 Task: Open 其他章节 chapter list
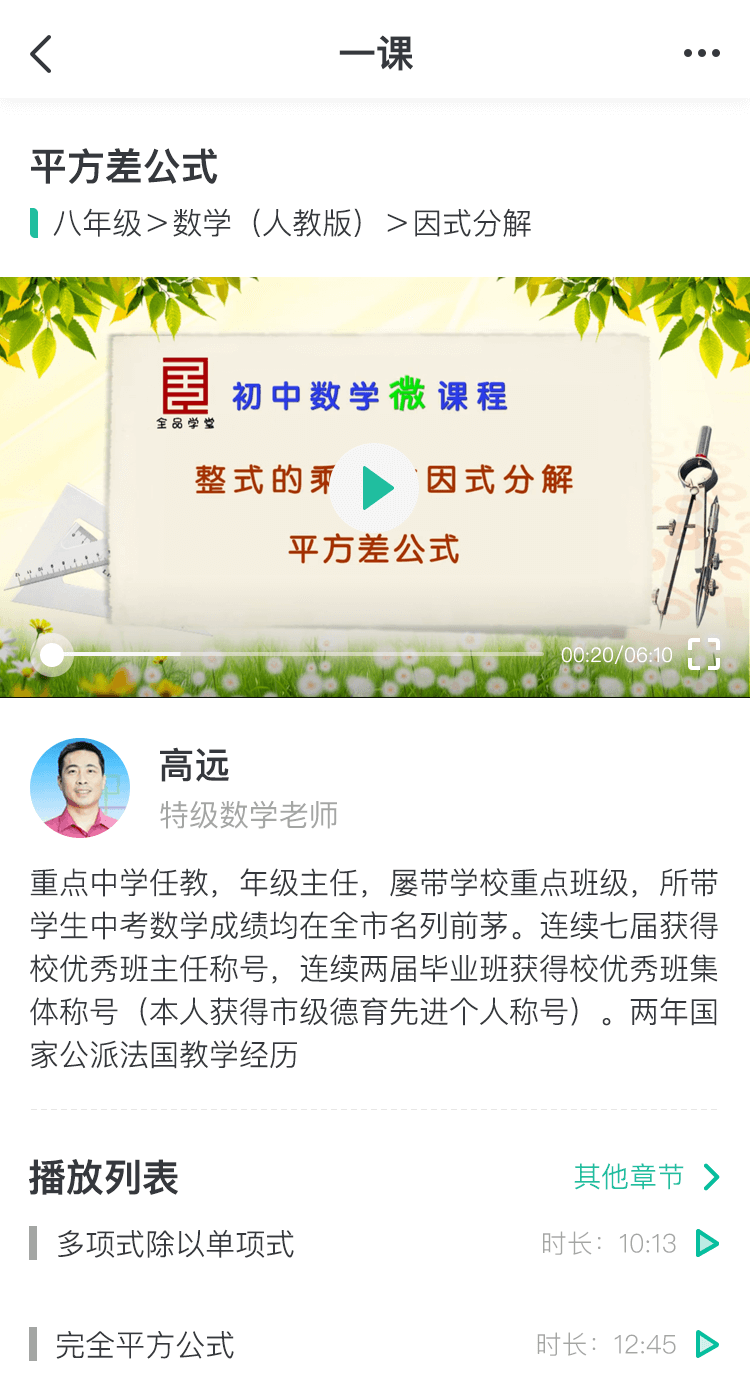pyautogui.click(x=645, y=1176)
